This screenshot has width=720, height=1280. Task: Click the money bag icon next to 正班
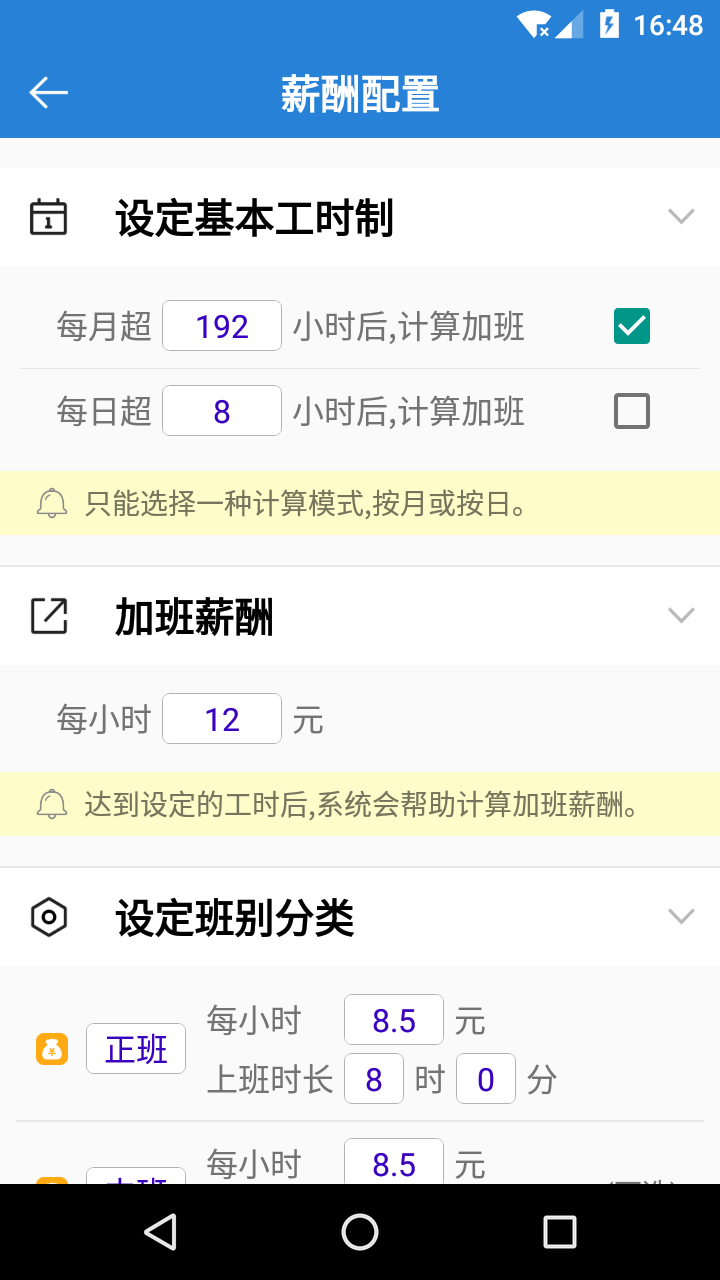51,1047
